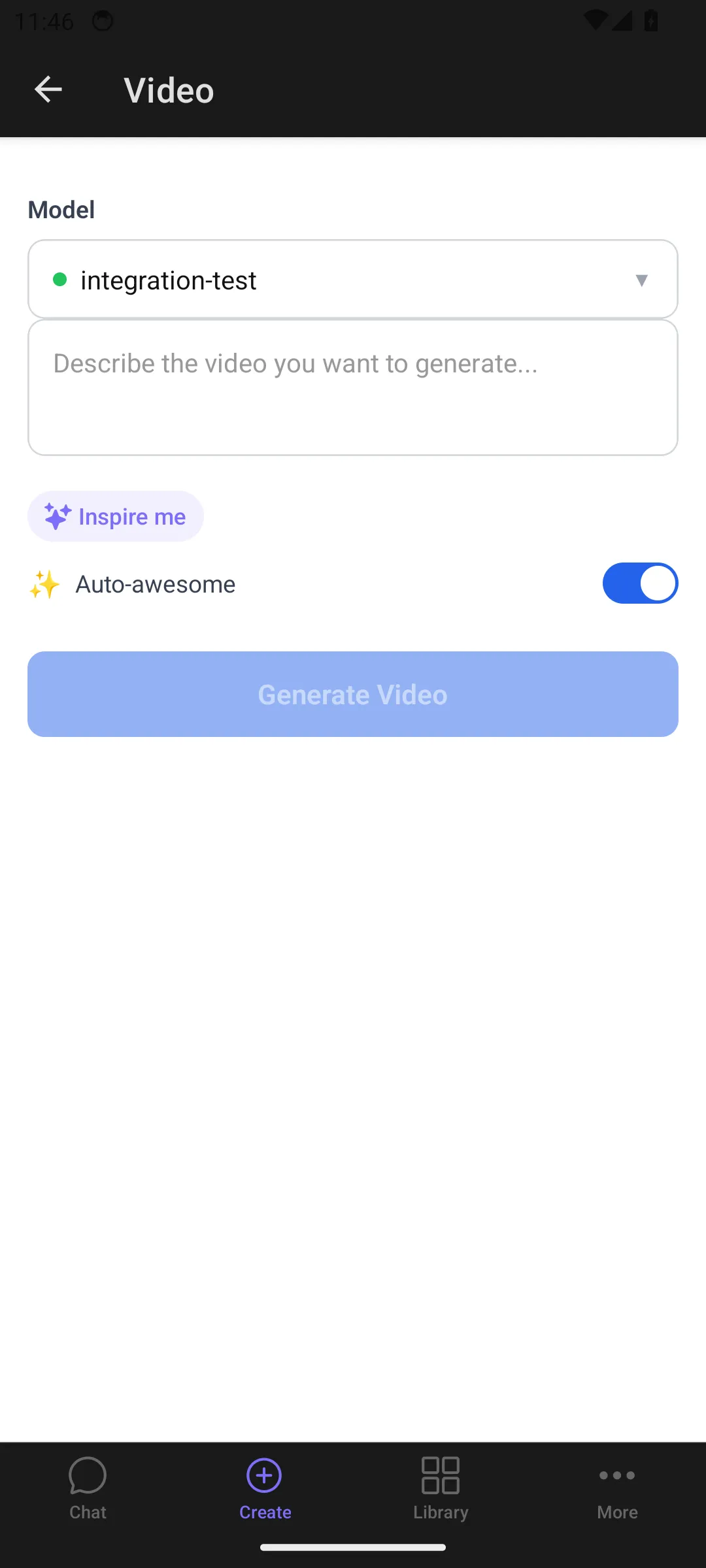Tap the home gesture bar
Screen dimensions: 706x1568
tap(353, 1546)
